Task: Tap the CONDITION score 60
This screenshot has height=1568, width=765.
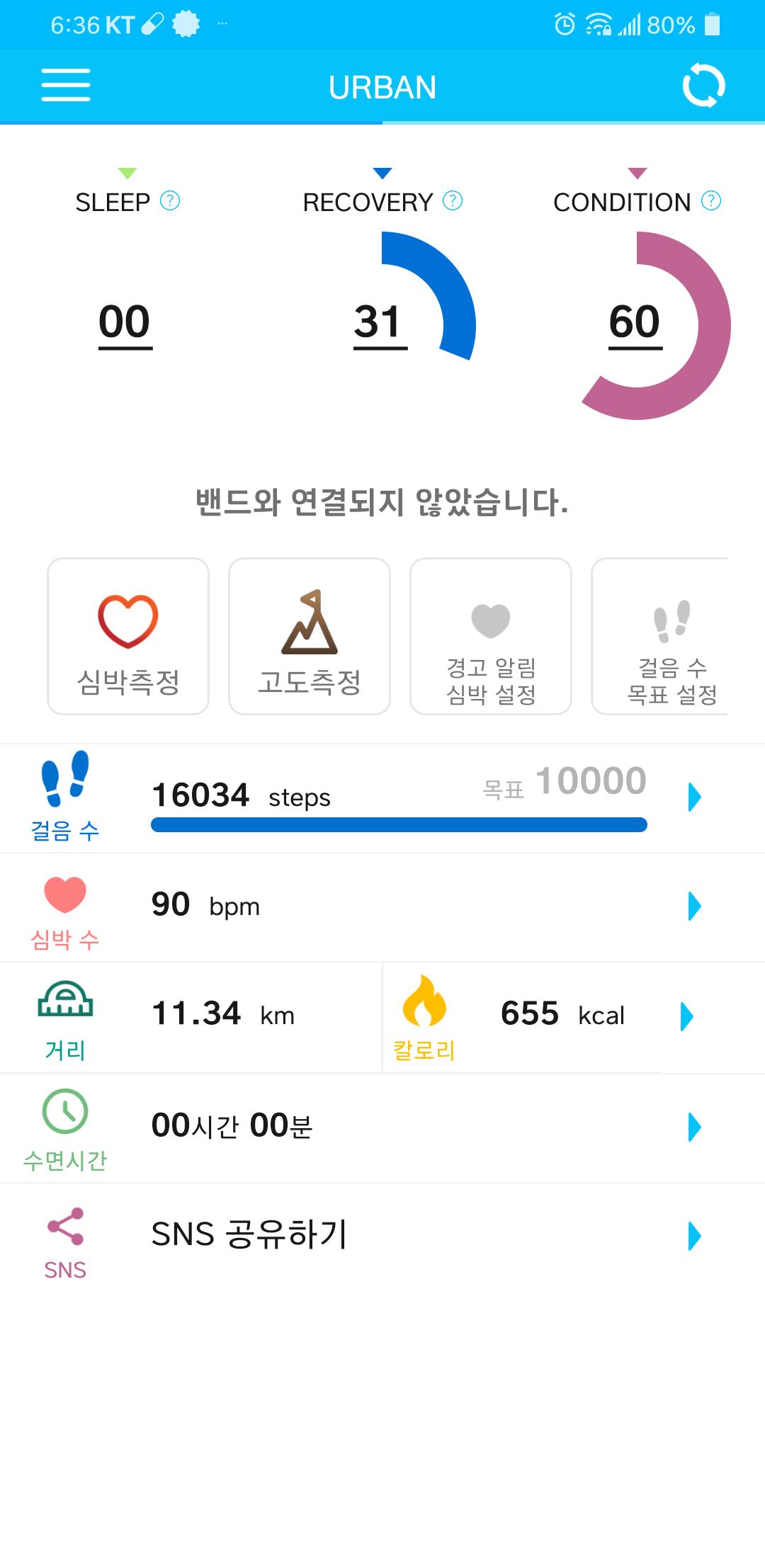Action: tap(635, 323)
